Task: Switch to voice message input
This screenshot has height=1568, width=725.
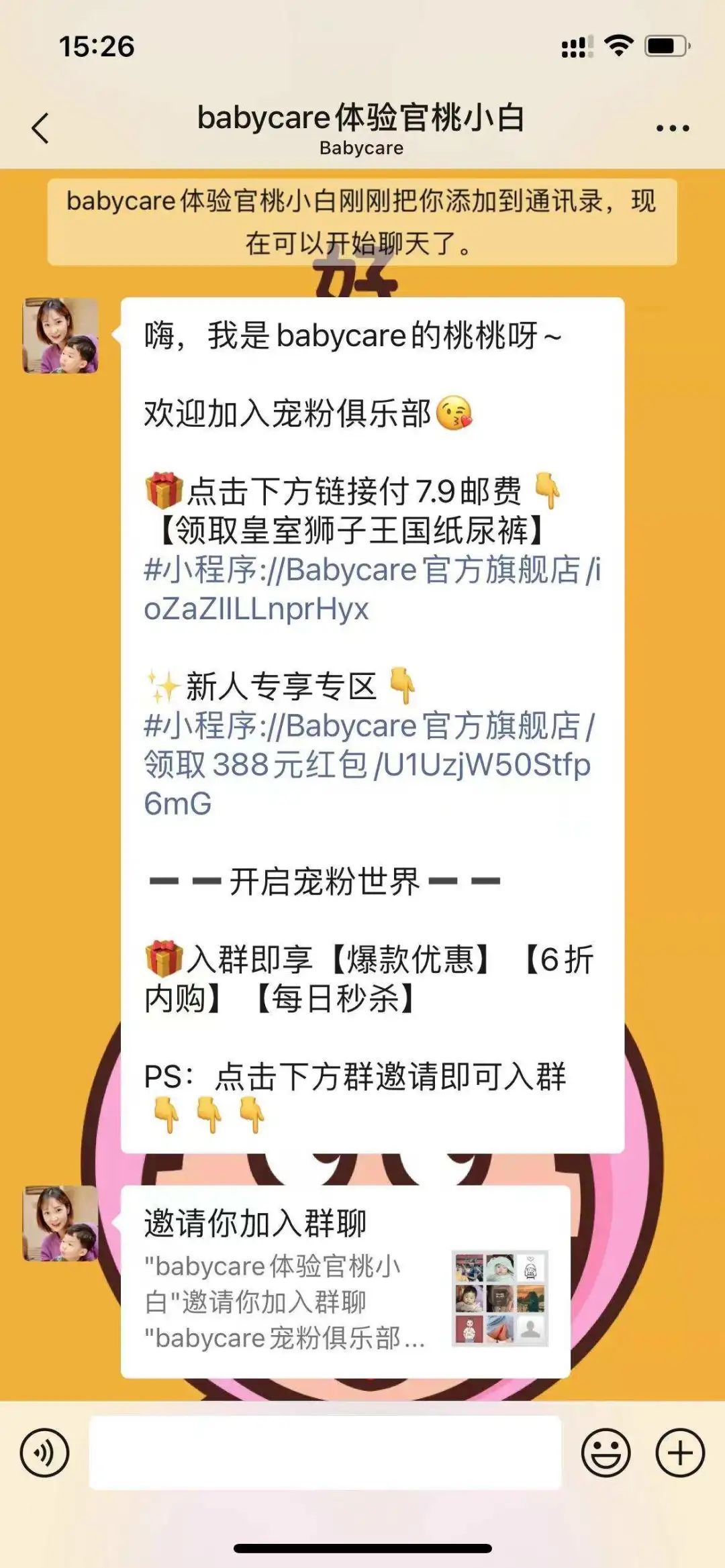Action: pos(44,1453)
